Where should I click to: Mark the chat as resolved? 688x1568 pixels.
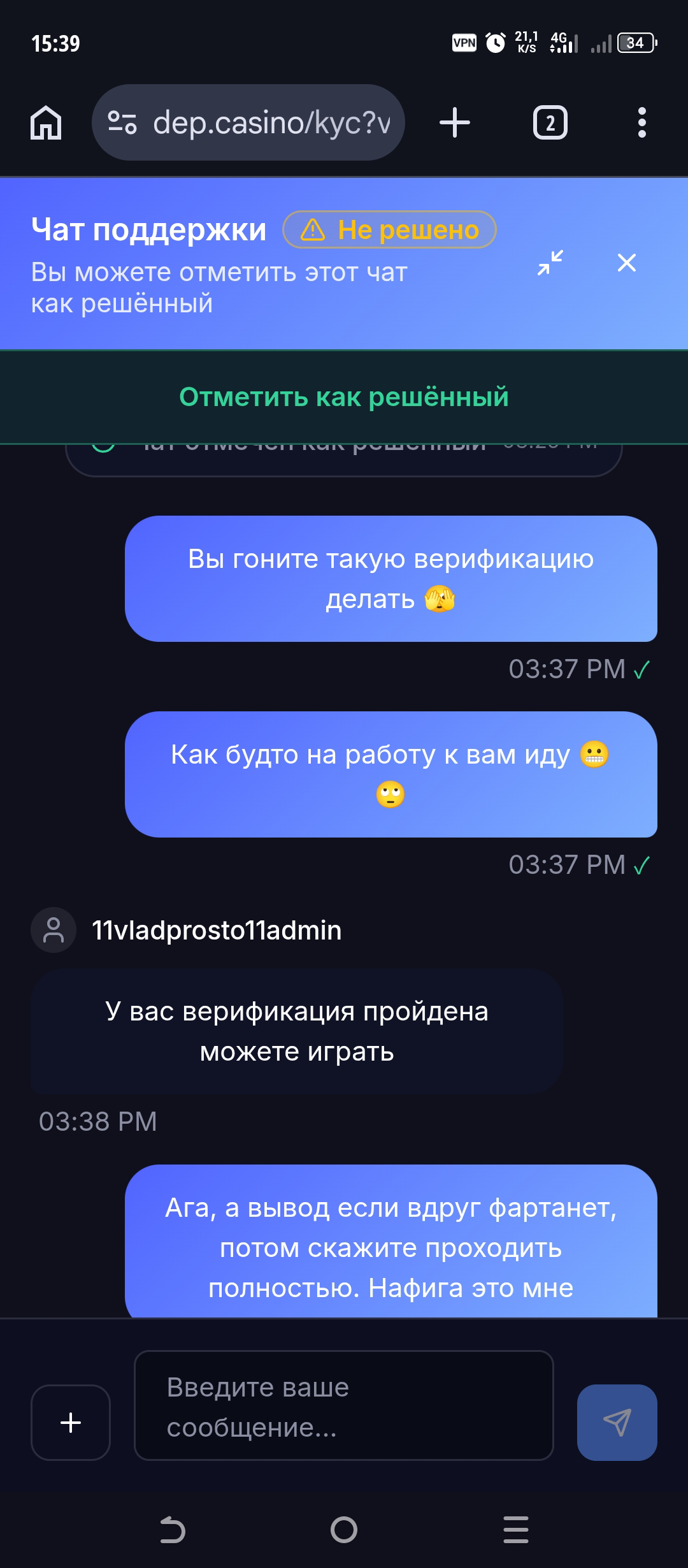point(344,397)
